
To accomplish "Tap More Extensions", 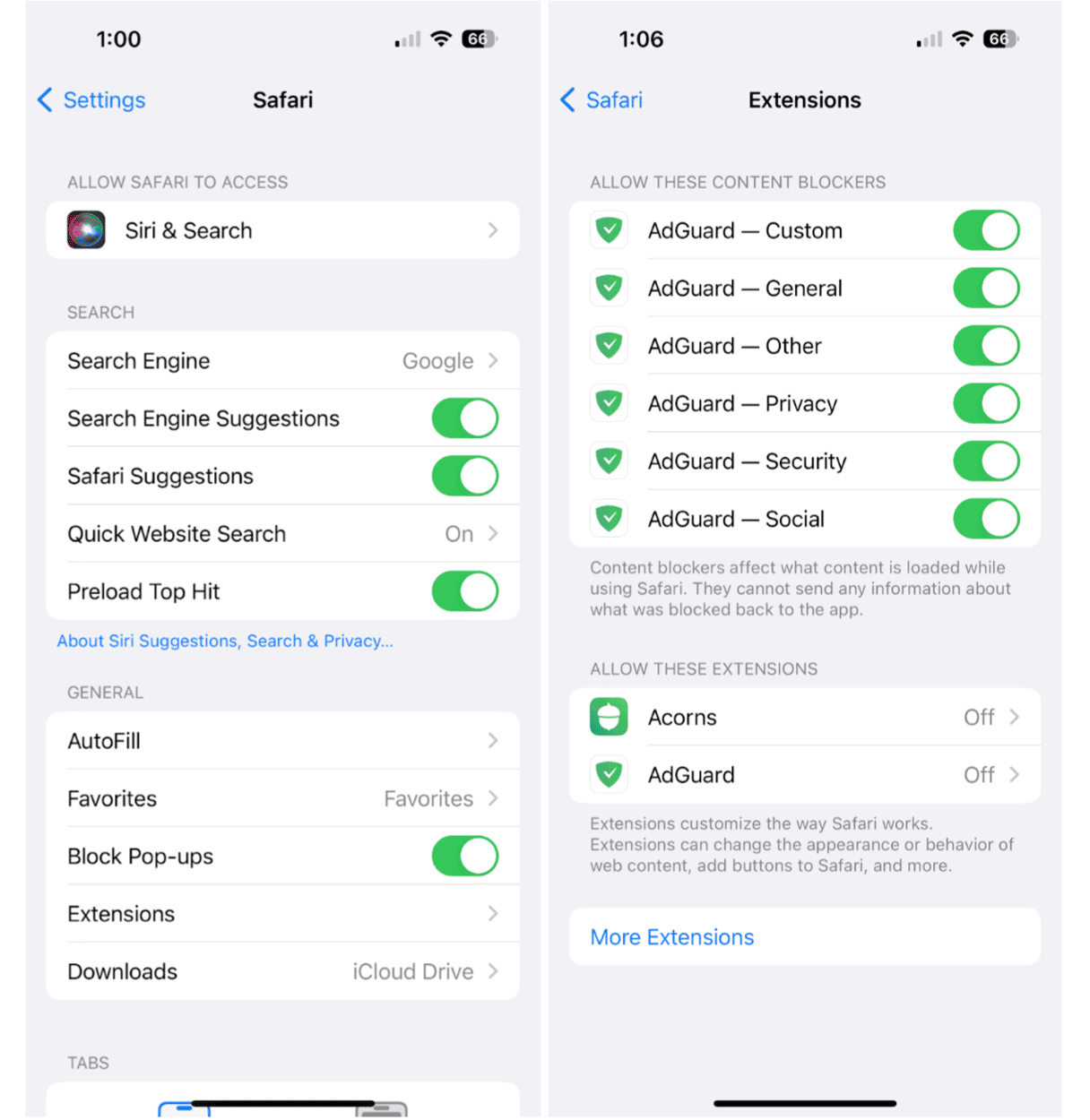I will 672,937.
